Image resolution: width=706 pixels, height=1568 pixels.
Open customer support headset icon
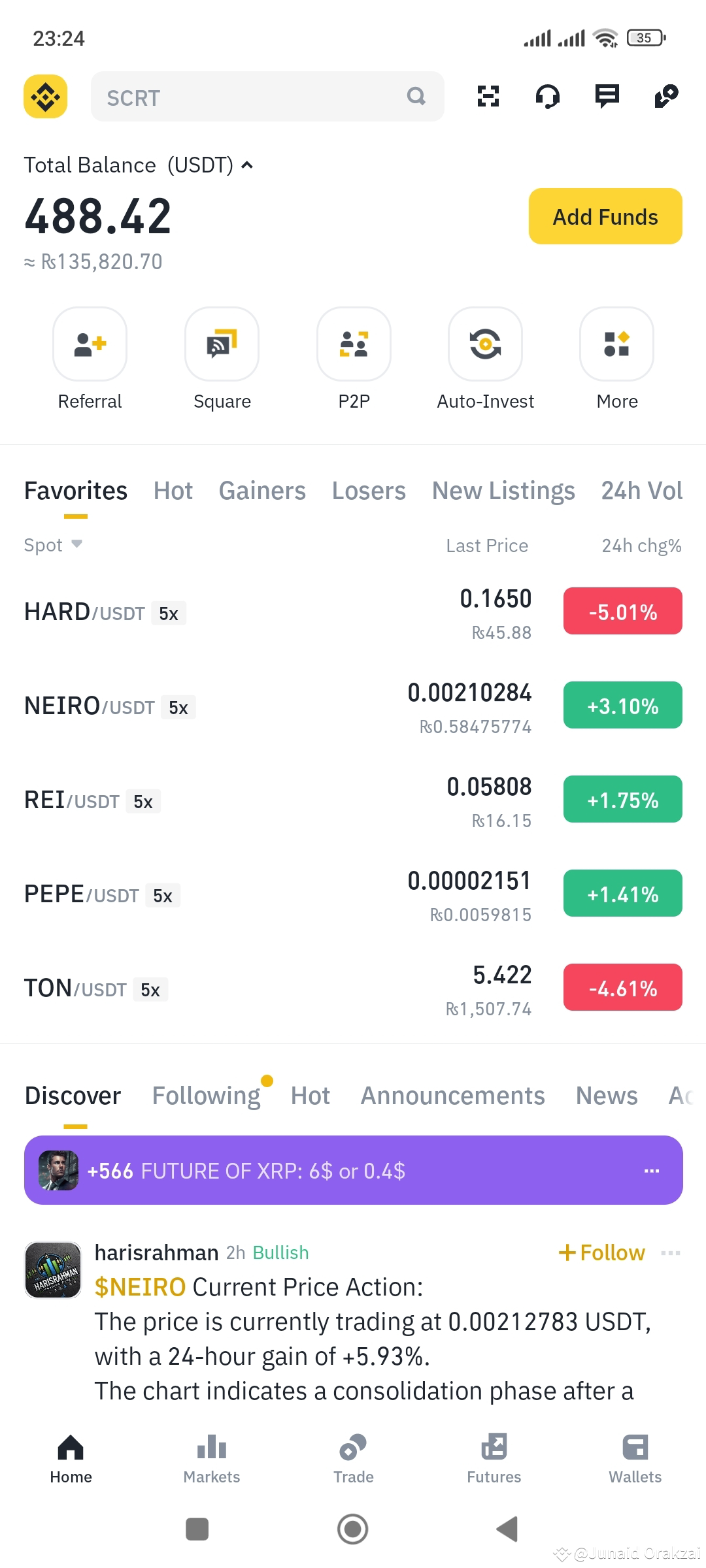point(546,96)
